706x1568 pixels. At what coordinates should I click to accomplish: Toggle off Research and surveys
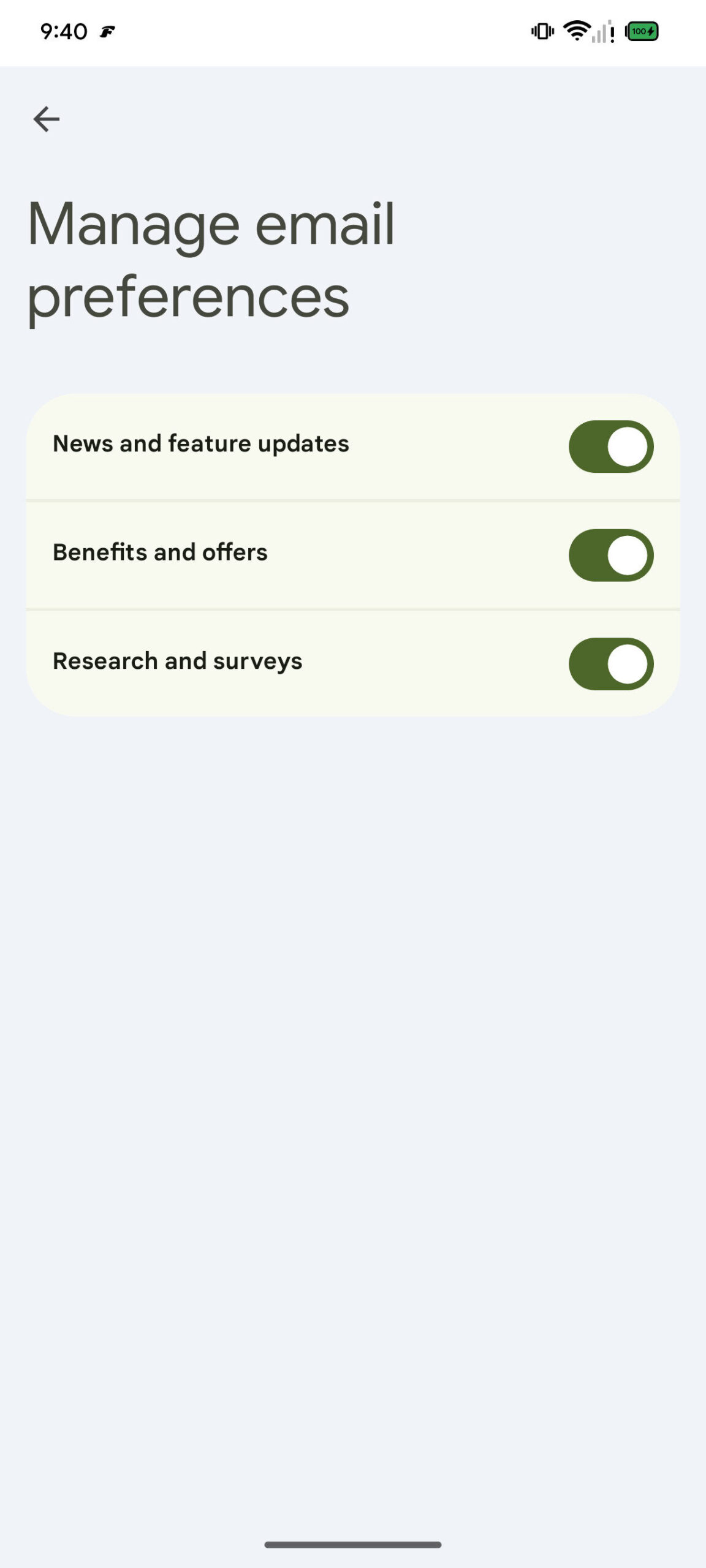click(611, 664)
